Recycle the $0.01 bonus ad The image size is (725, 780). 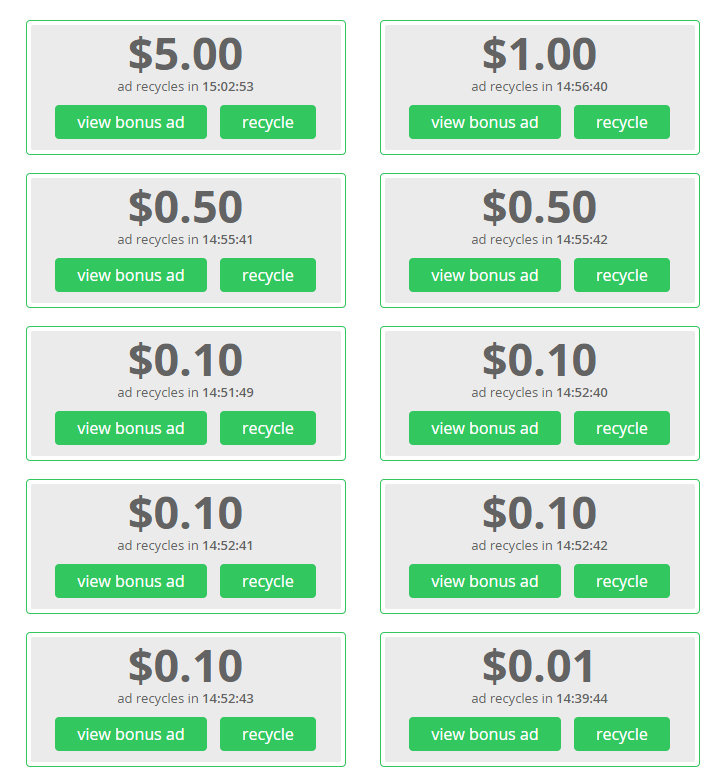tap(622, 734)
